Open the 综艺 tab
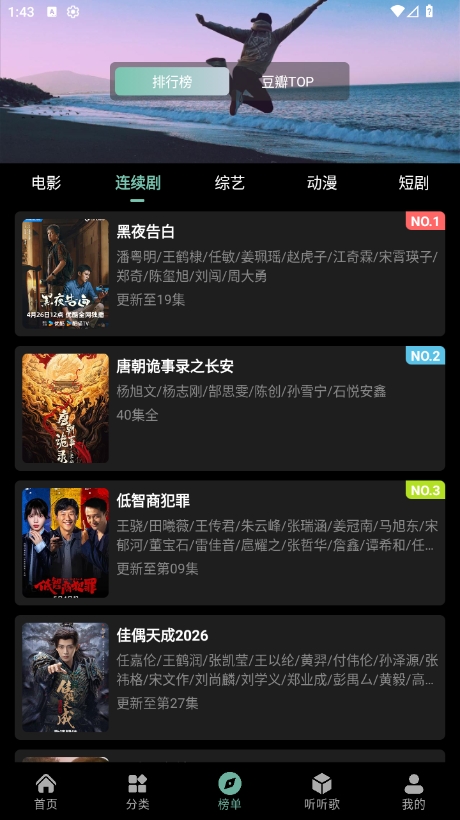The image size is (460, 820). (230, 183)
